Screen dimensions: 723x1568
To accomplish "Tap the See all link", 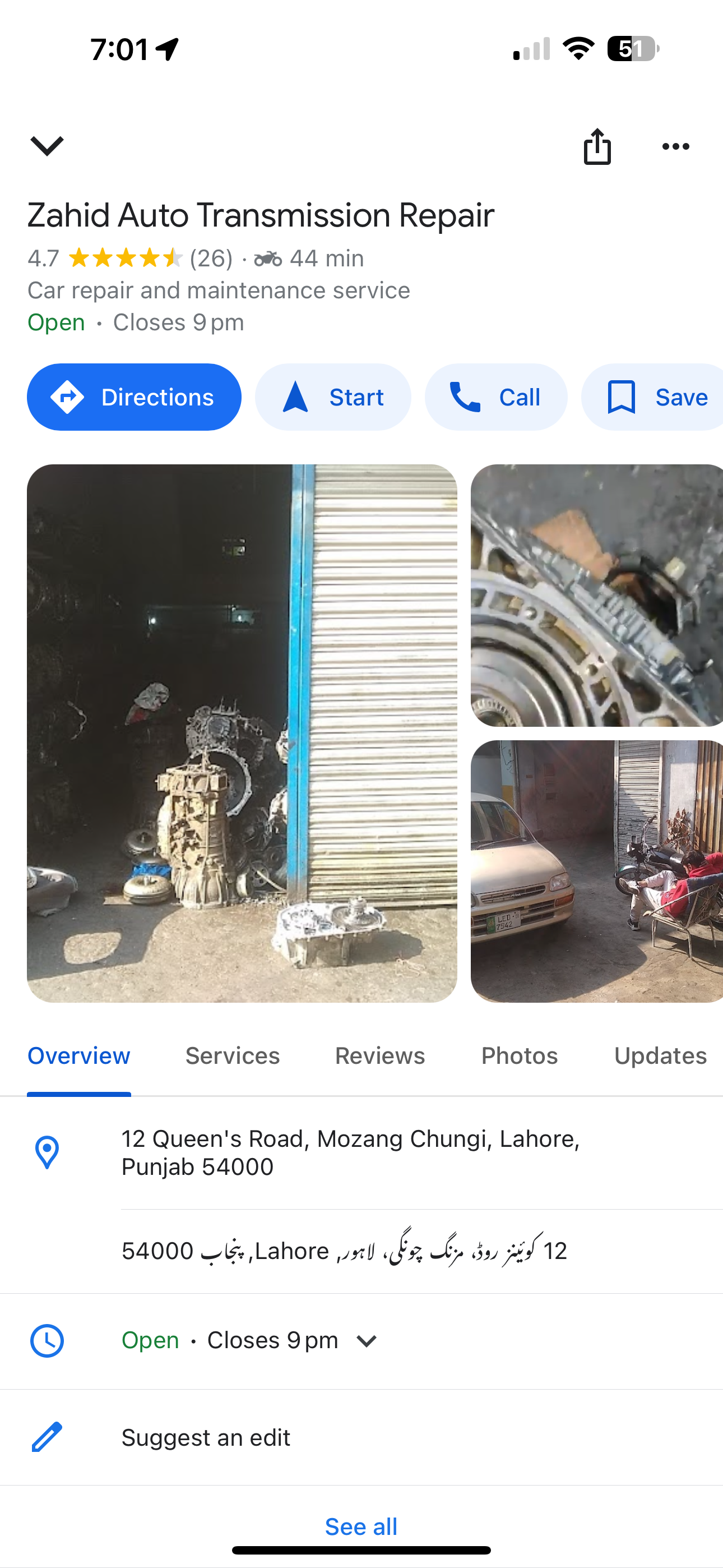I will coord(361,1526).
